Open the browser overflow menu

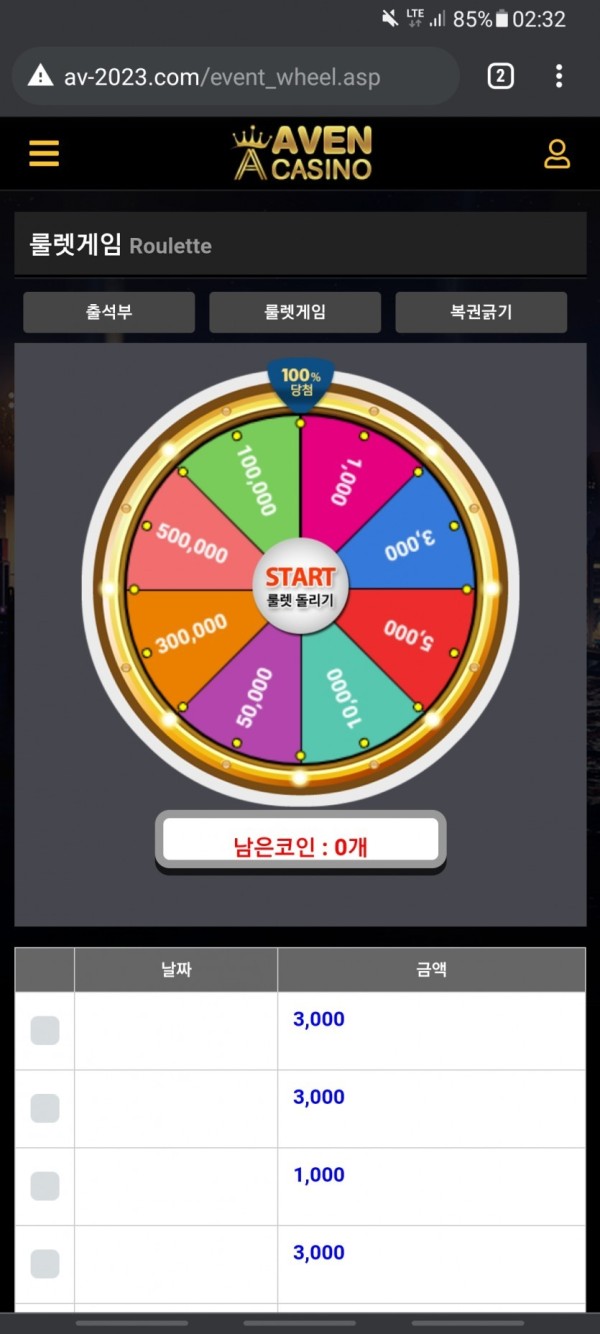click(559, 76)
